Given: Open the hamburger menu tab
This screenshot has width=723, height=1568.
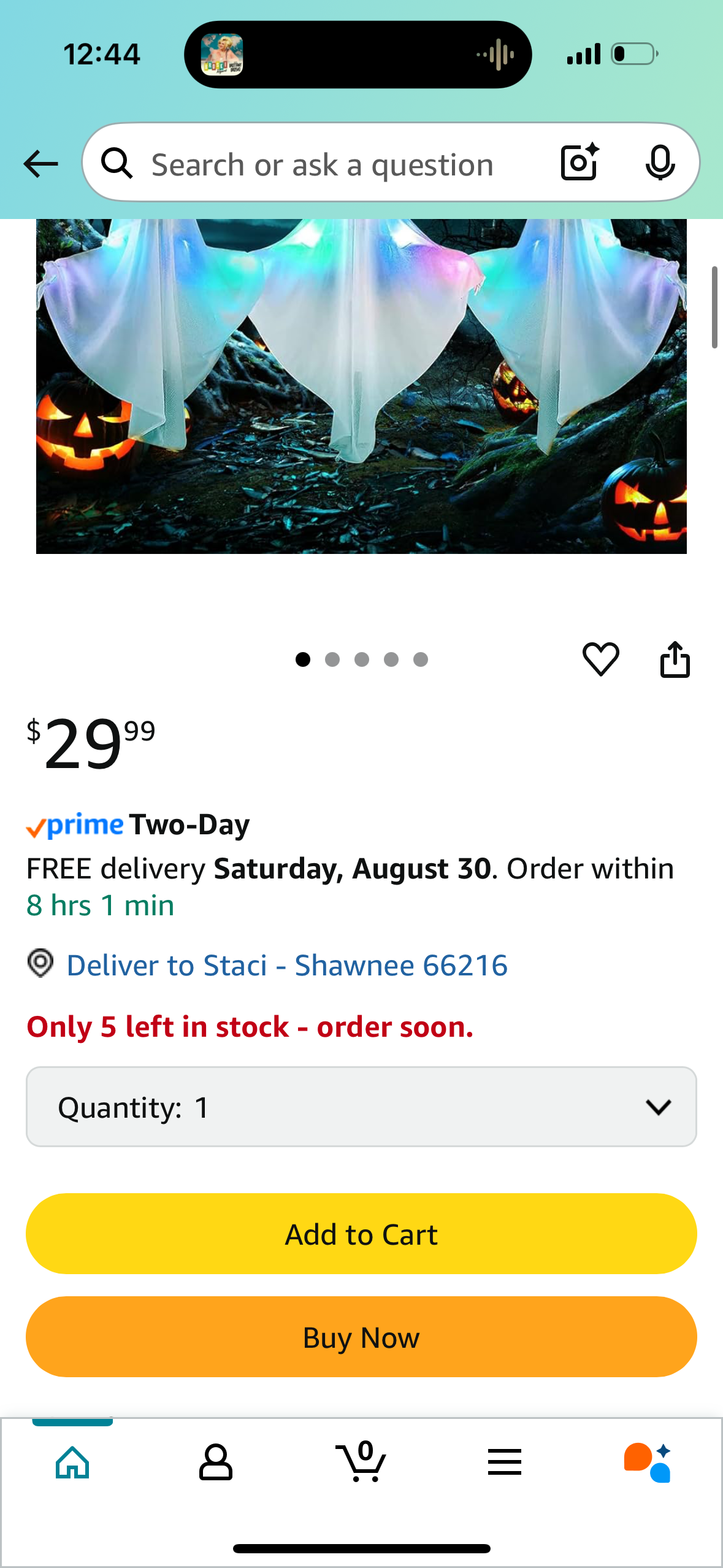Looking at the screenshot, I should point(504,1462).
